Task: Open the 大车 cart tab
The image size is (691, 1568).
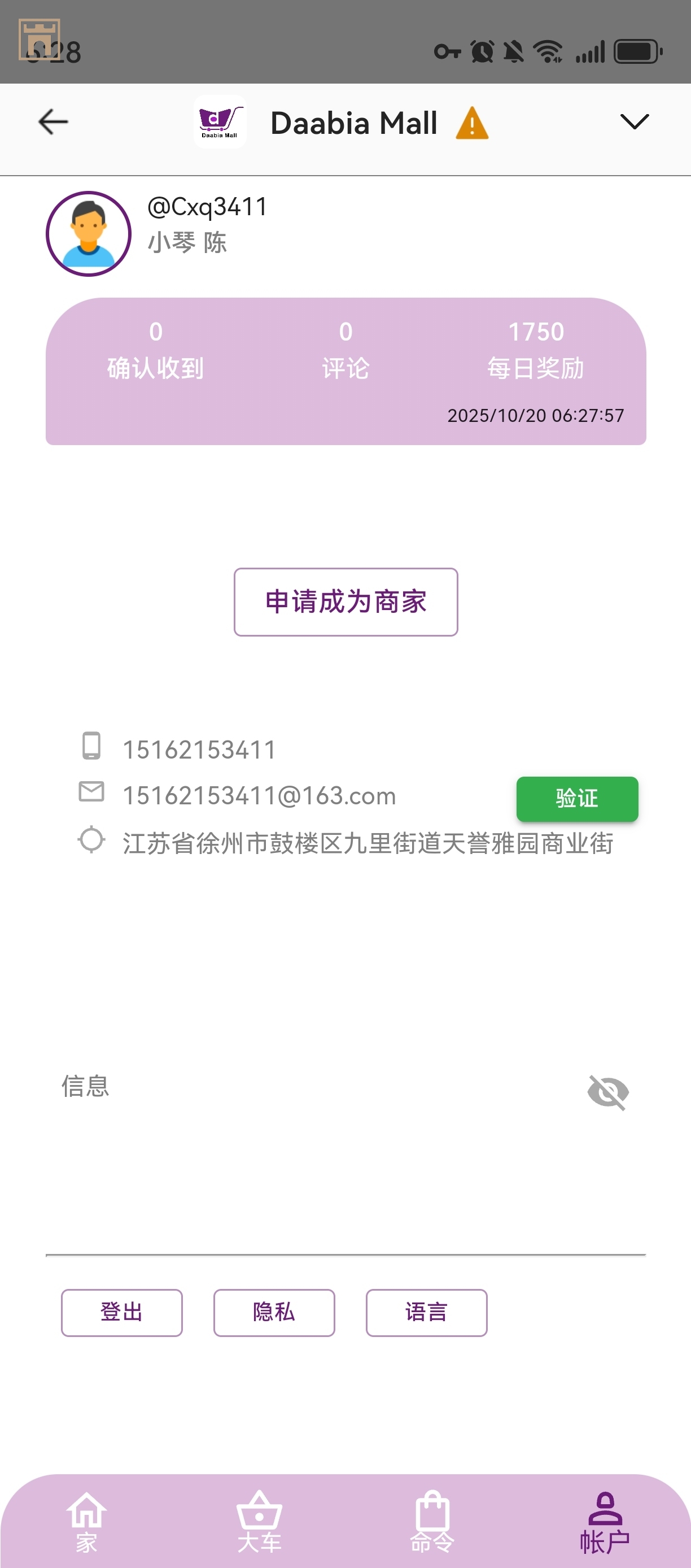Action: 259,1521
